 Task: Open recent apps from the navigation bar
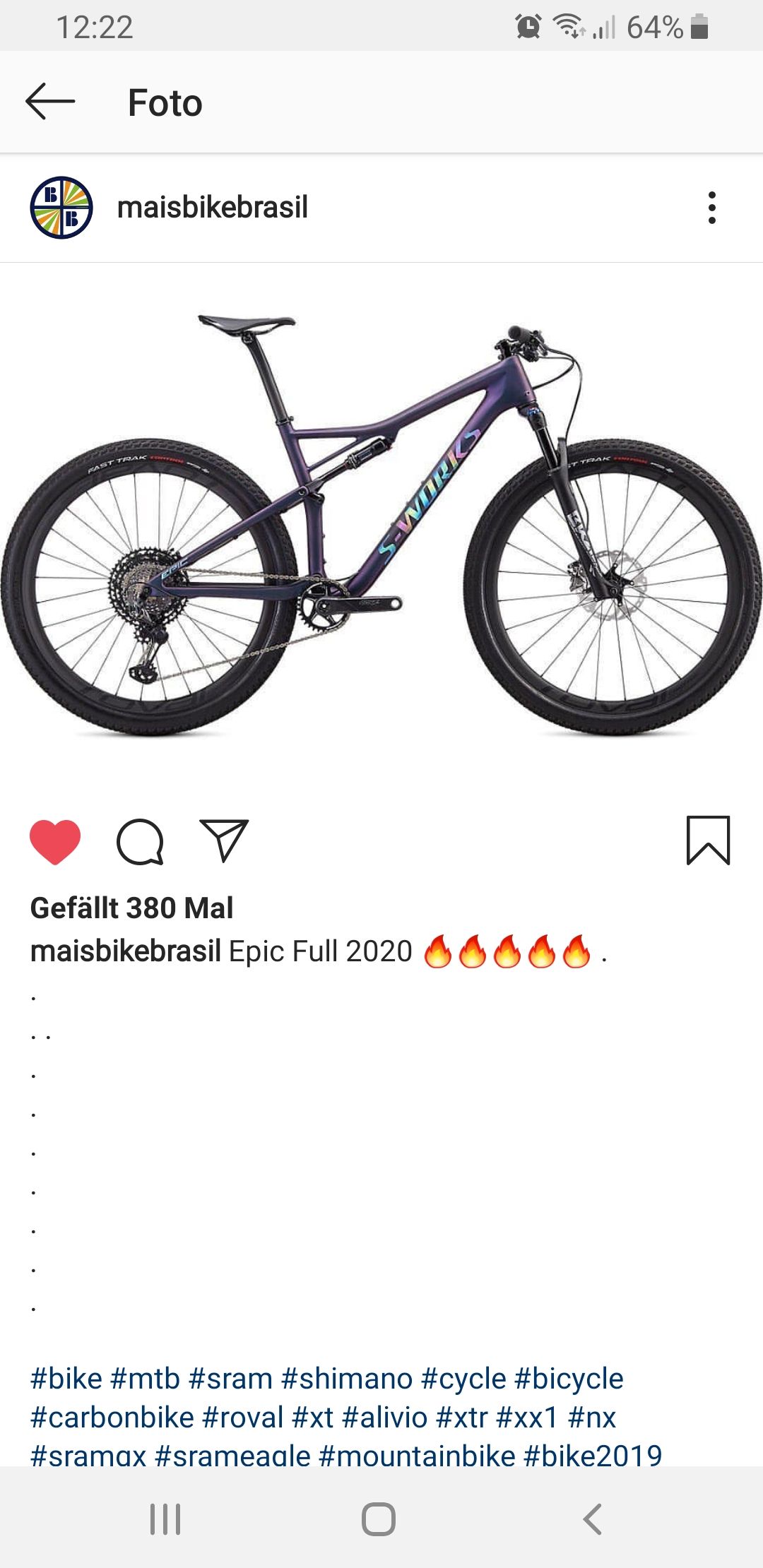tap(165, 1519)
